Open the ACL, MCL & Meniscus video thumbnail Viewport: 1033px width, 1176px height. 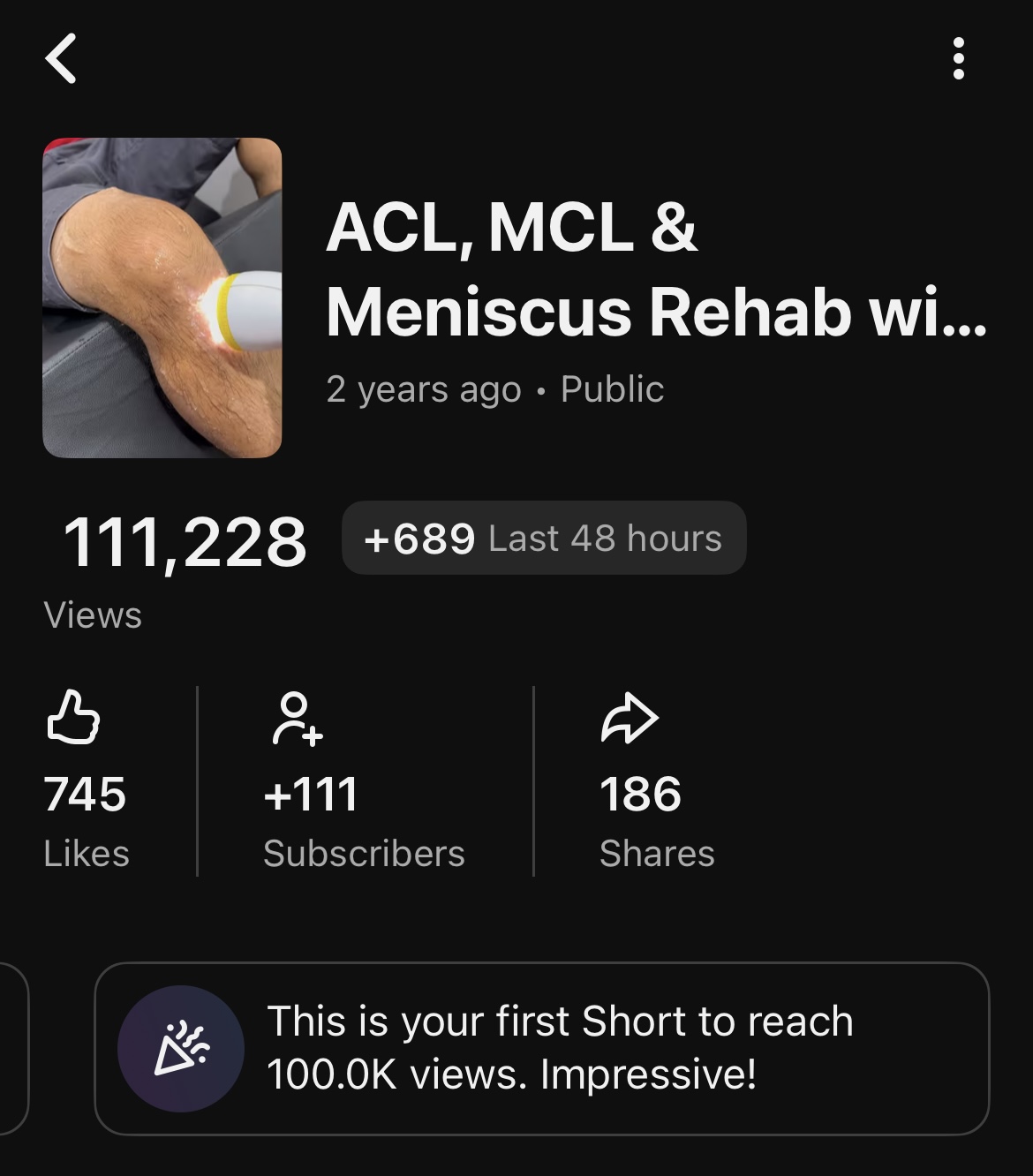(162, 298)
